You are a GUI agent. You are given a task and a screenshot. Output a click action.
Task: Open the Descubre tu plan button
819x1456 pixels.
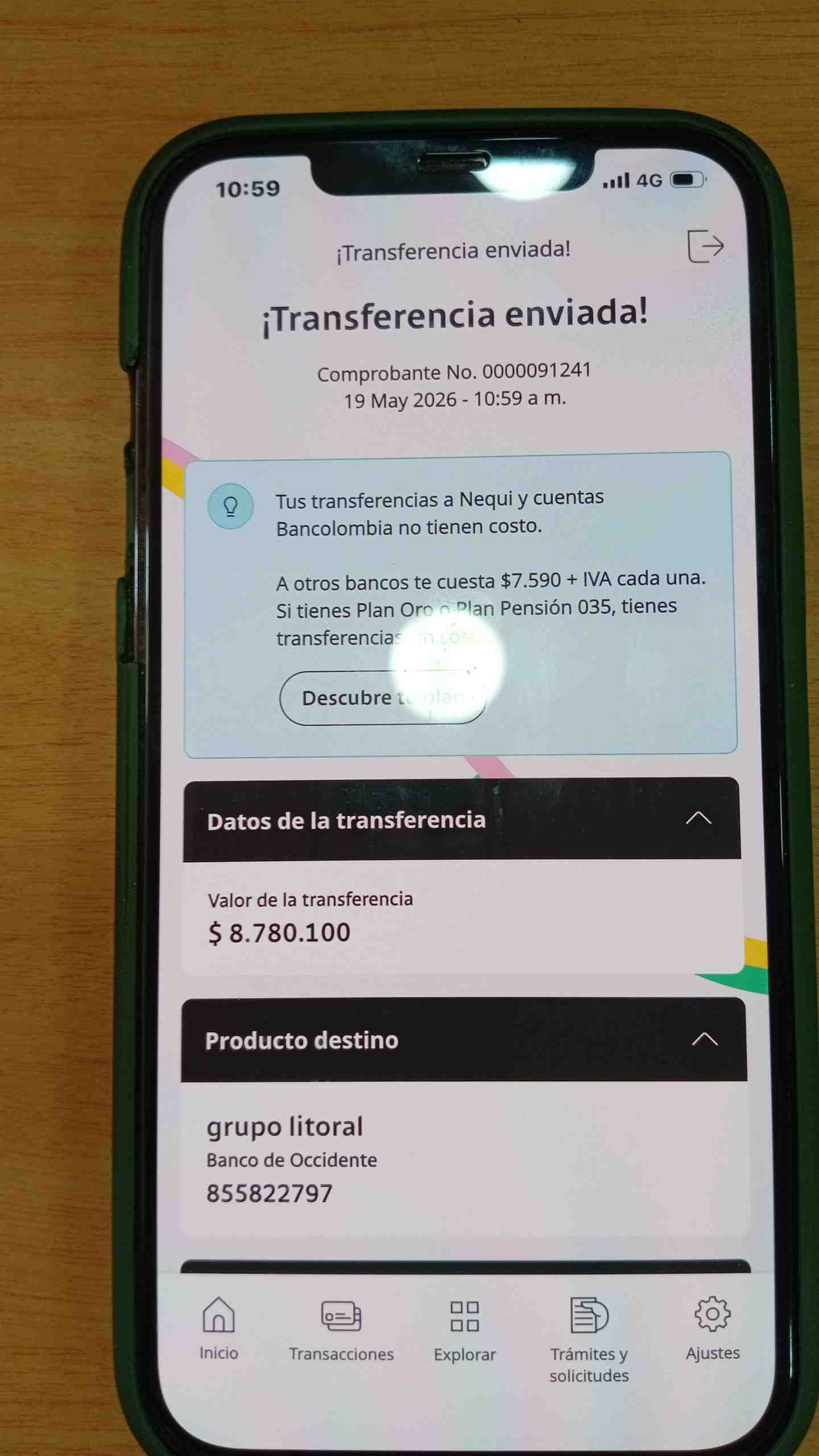coord(384,698)
